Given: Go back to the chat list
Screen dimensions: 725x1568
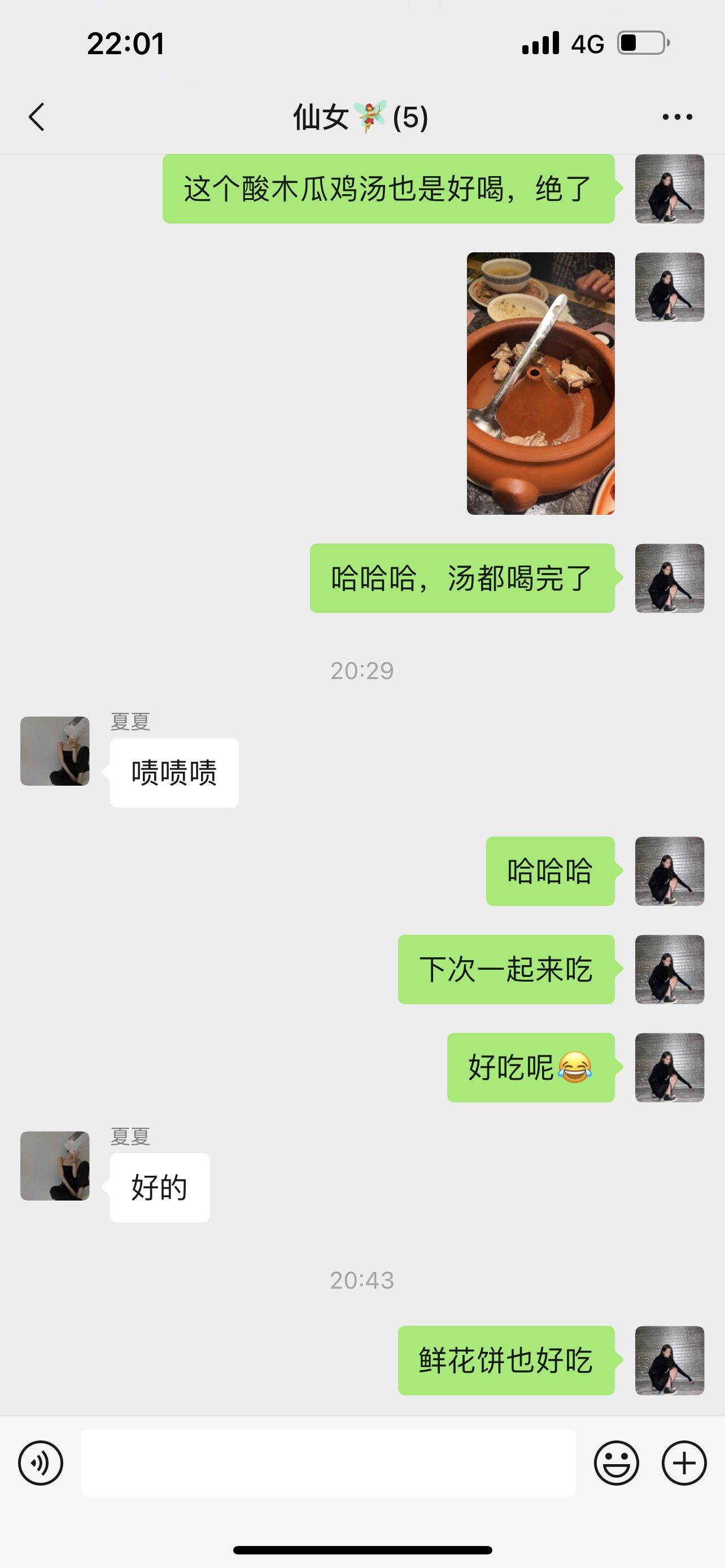Looking at the screenshot, I should [37, 117].
